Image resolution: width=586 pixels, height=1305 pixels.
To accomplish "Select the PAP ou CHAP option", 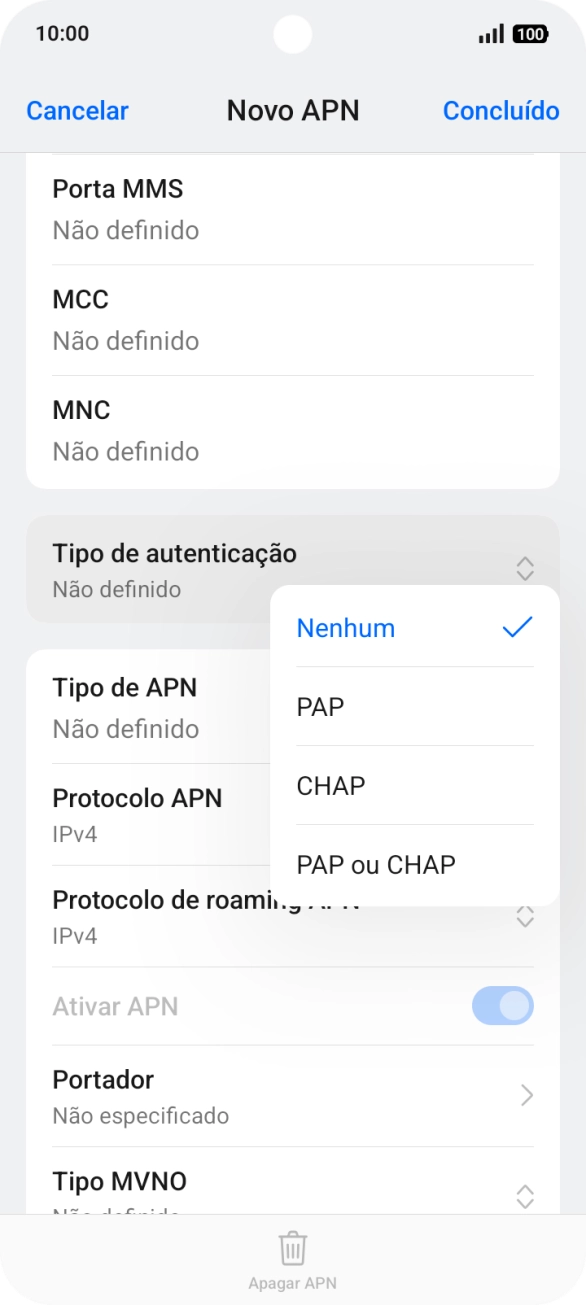I will [x=415, y=865].
